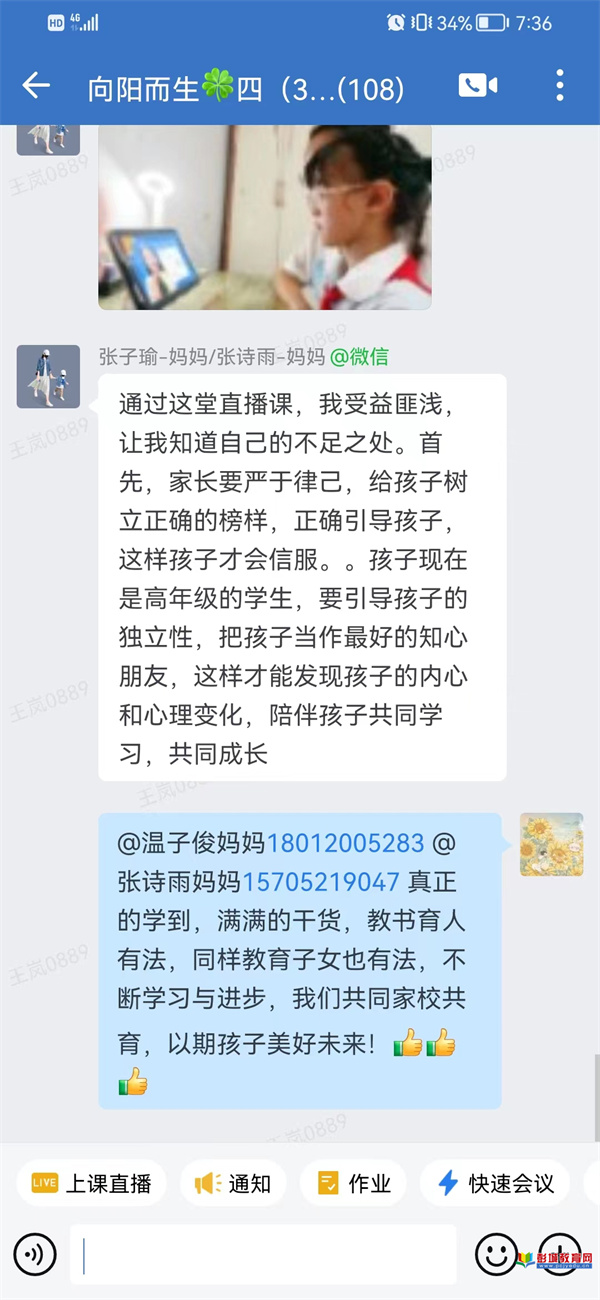Start a video call in this group
Image resolution: width=600 pixels, height=1300 pixels.
tap(478, 86)
